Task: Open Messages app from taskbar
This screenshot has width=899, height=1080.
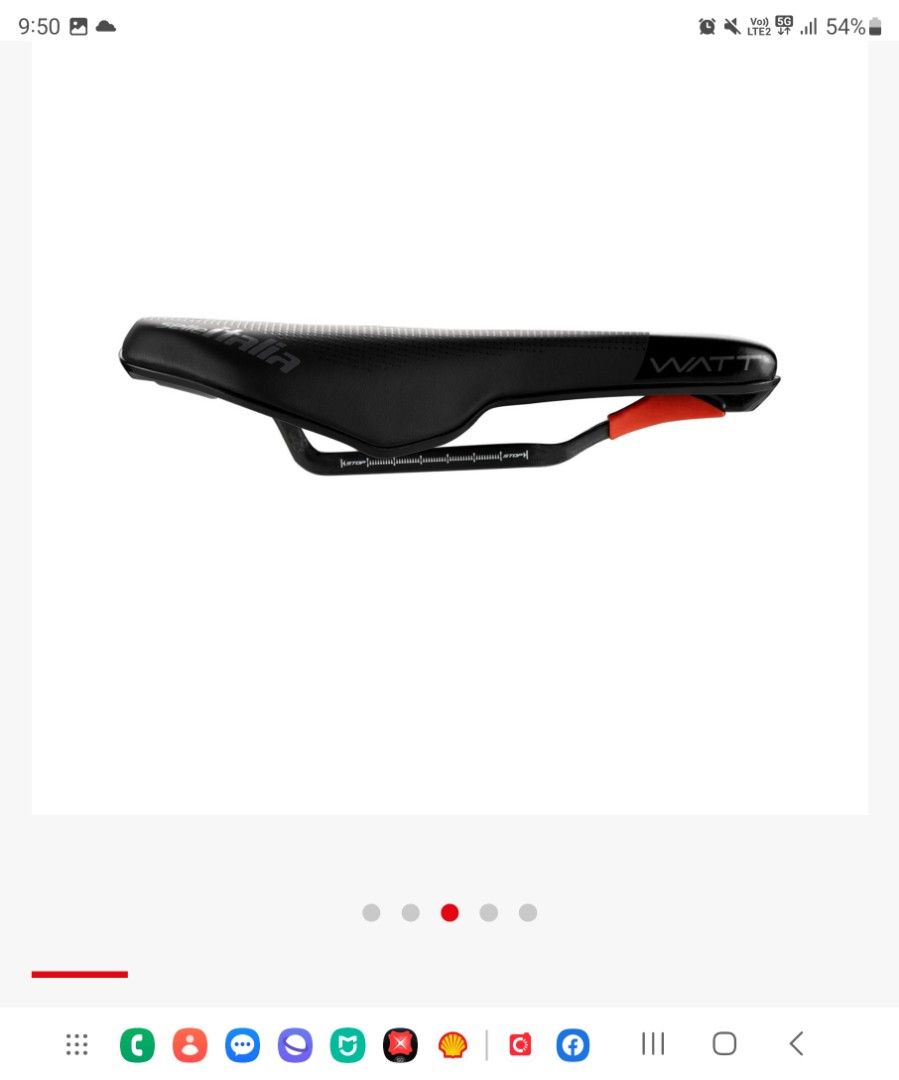Action: click(x=242, y=1045)
